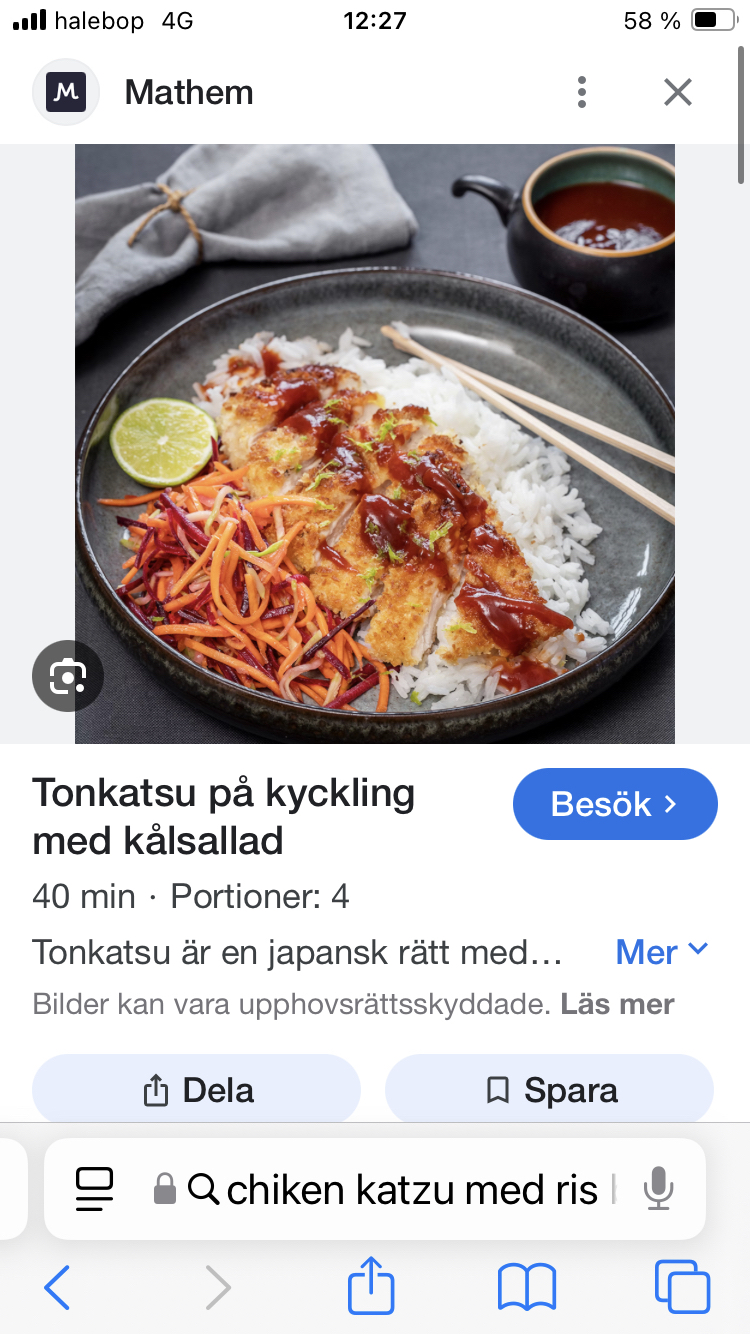Close the image result panel with X
The height and width of the screenshot is (1334, 750).
point(677,91)
